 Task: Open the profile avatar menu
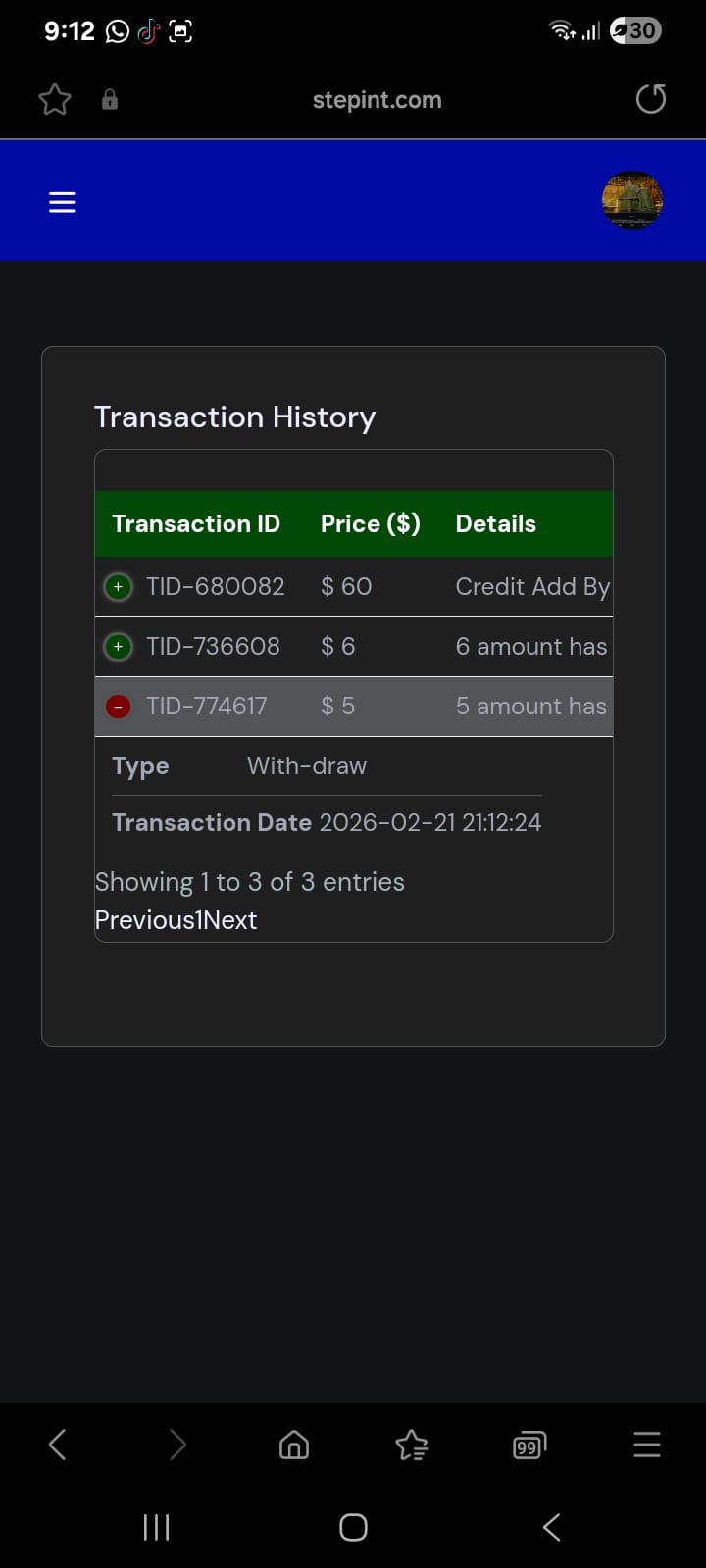[631, 201]
